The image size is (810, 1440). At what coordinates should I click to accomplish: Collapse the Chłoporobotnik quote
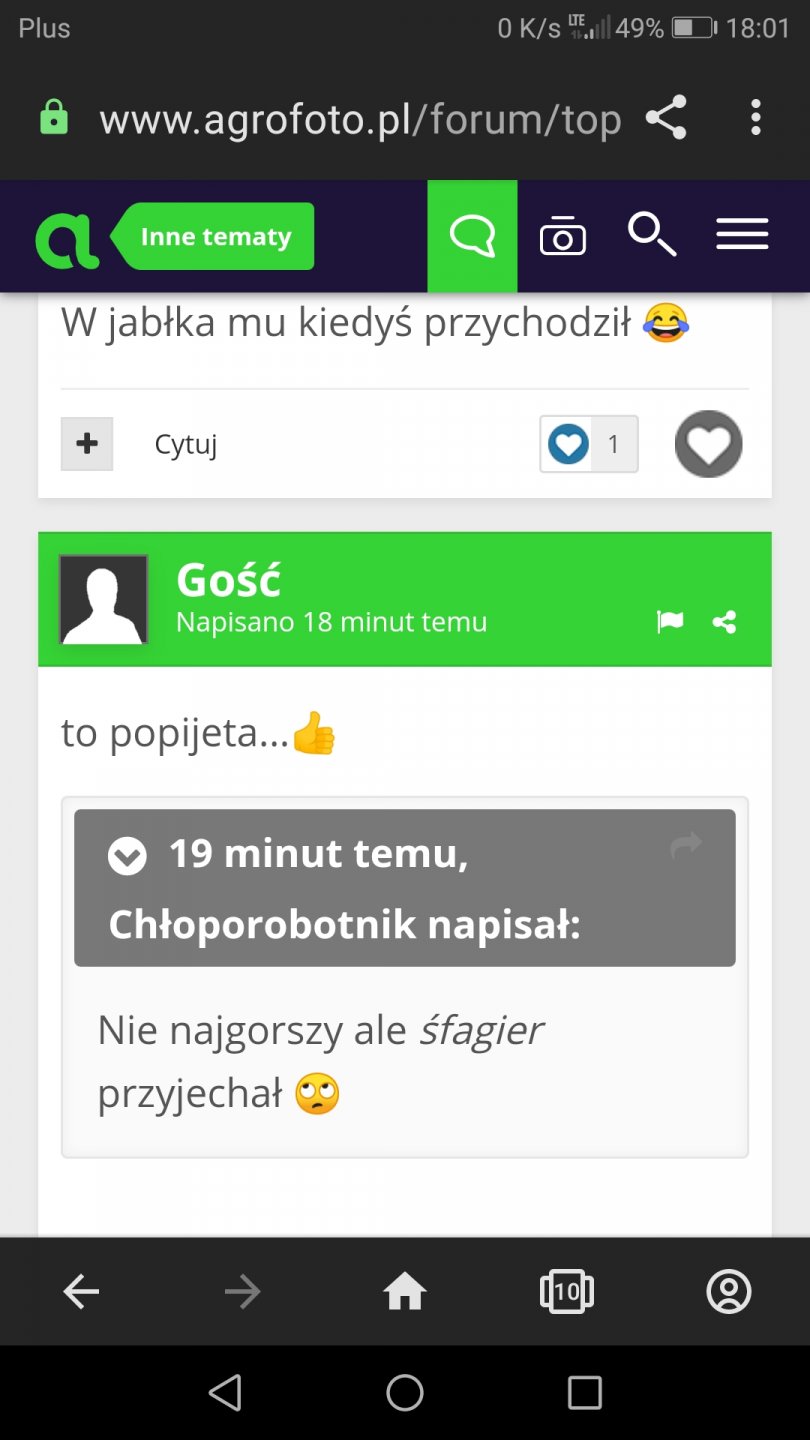127,856
